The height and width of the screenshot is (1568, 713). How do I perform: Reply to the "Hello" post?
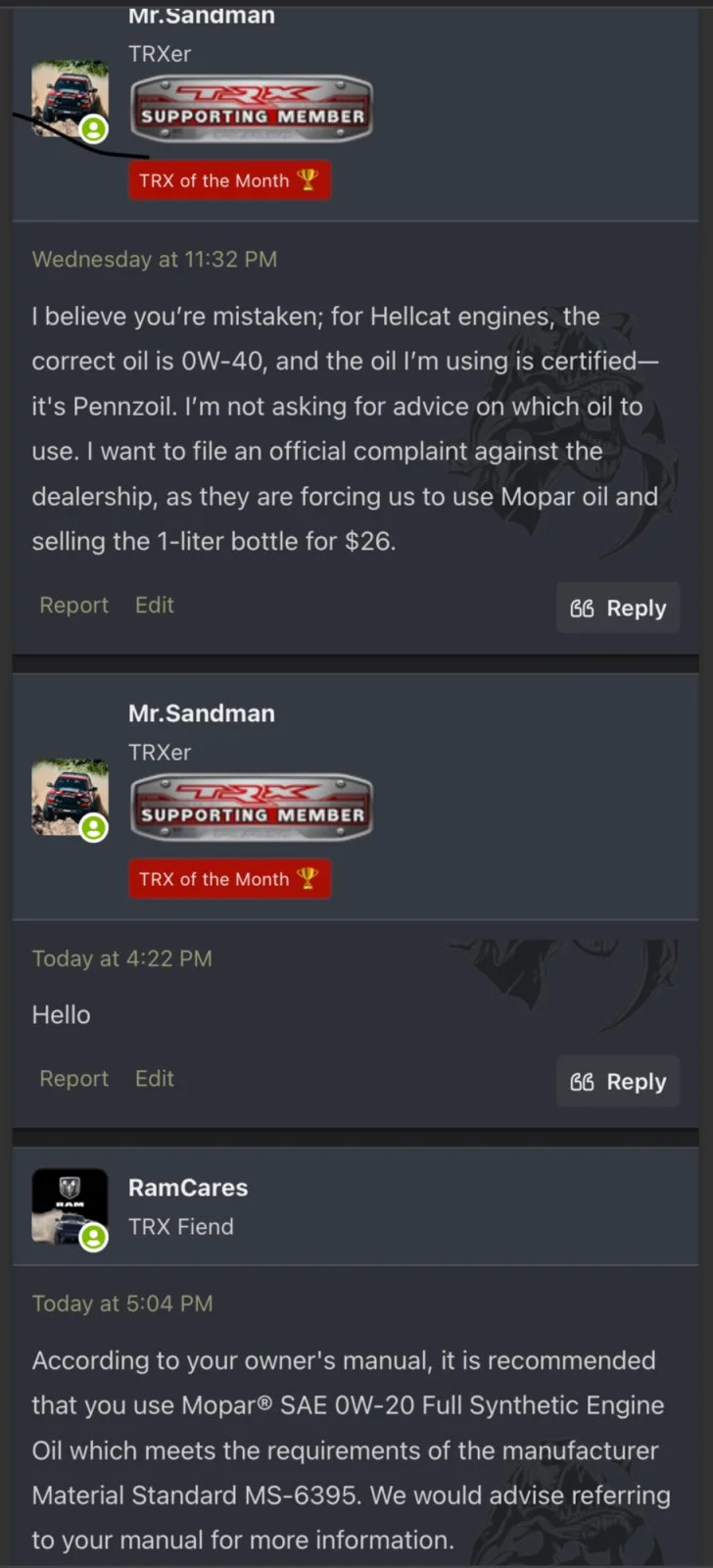pyautogui.click(x=618, y=1081)
